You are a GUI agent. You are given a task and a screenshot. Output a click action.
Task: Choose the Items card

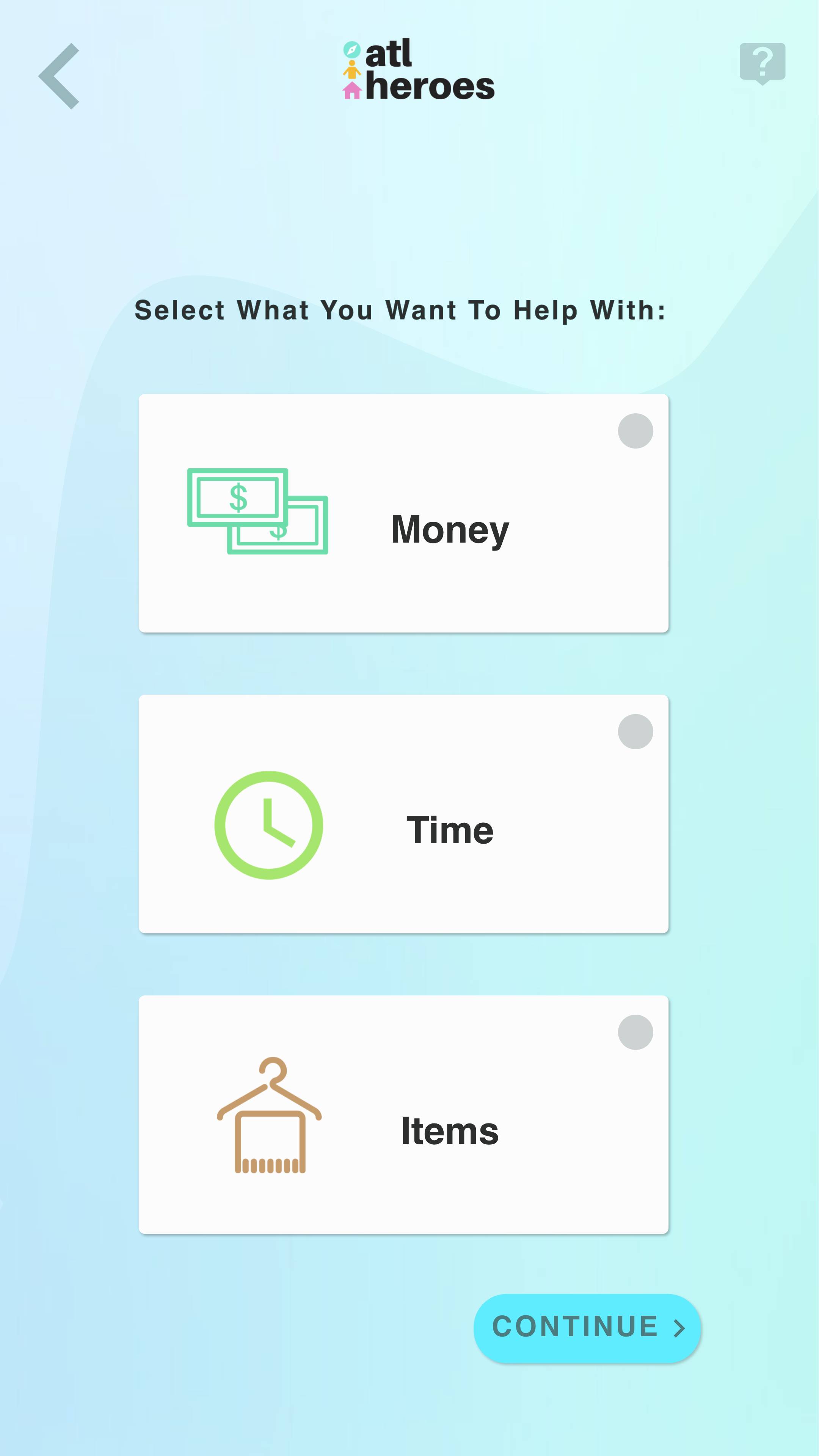pos(403,1115)
